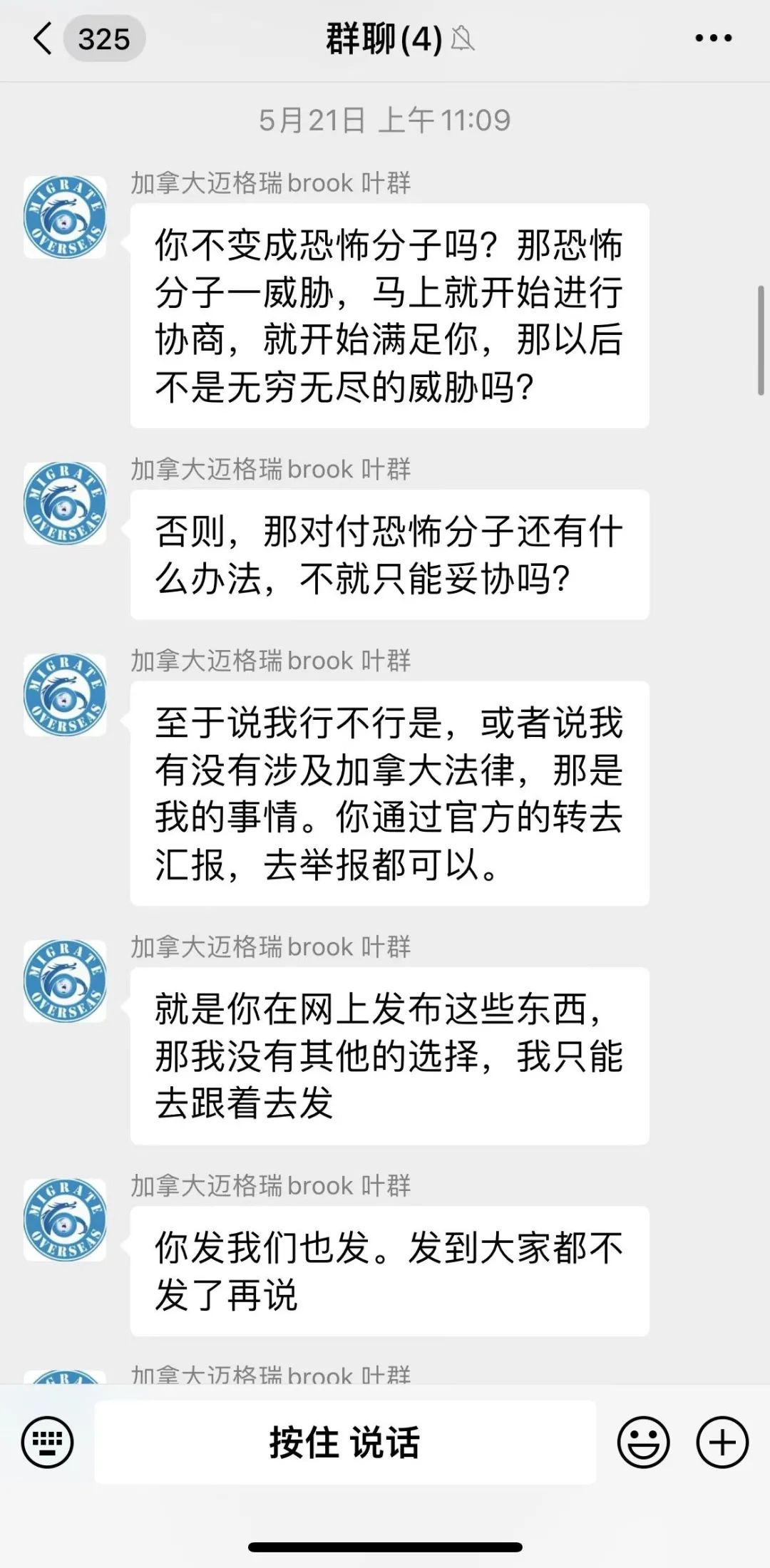
Task: Hold the 按住 说话 voice button
Action: point(345,1443)
